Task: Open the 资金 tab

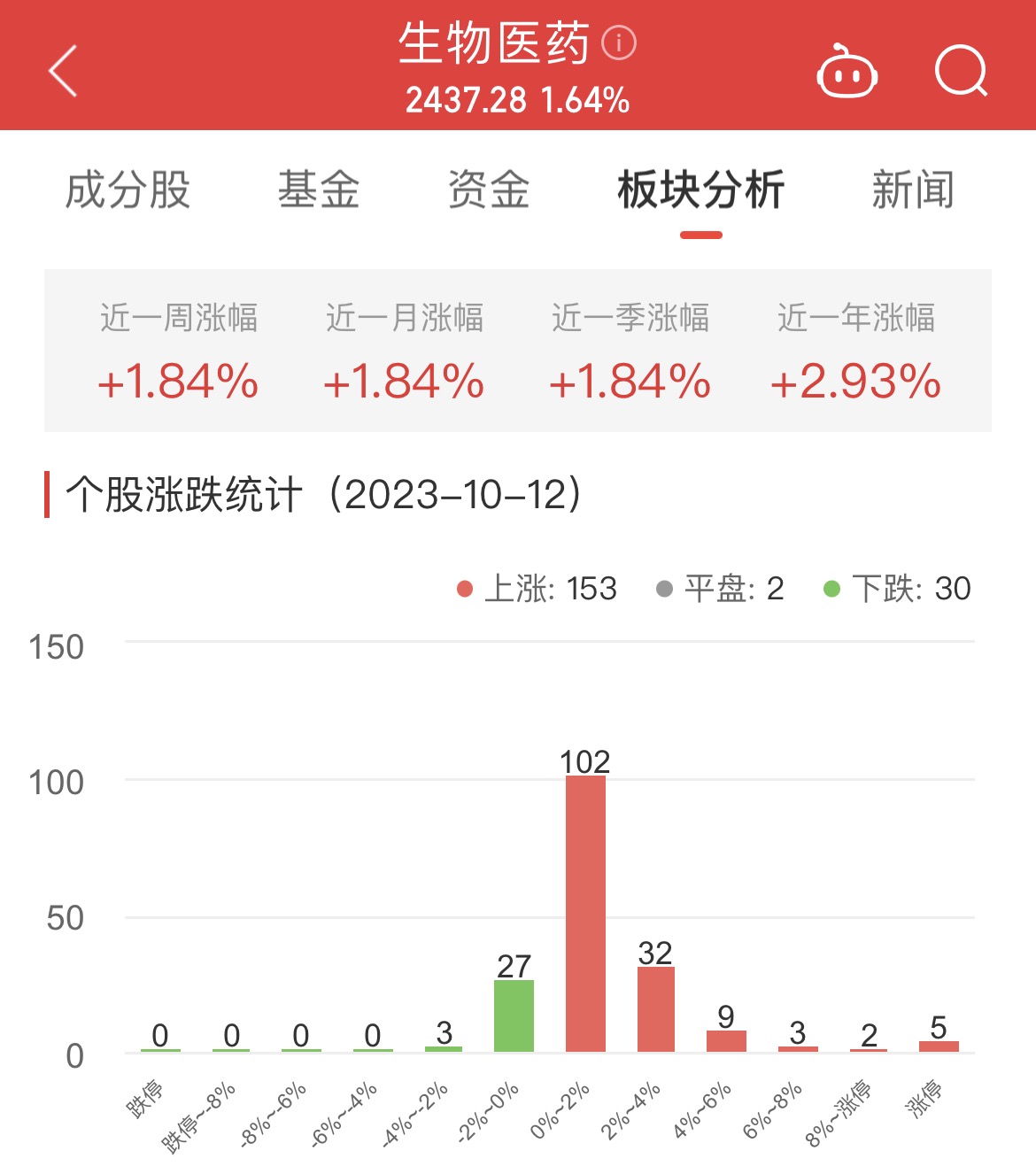Action: pos(489,190)
